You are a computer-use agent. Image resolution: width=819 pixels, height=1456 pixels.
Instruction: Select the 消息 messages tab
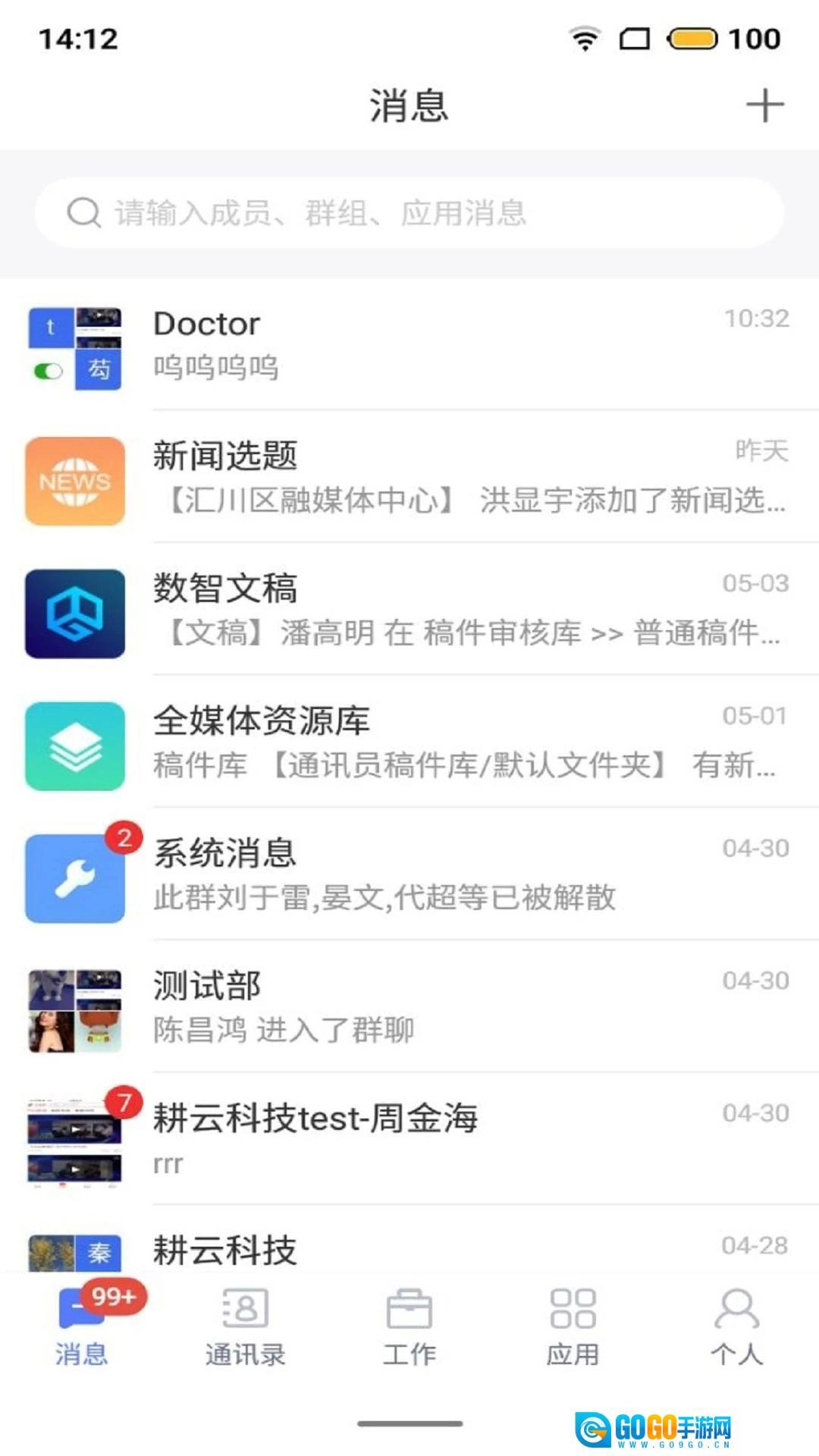click(82, 1327)
